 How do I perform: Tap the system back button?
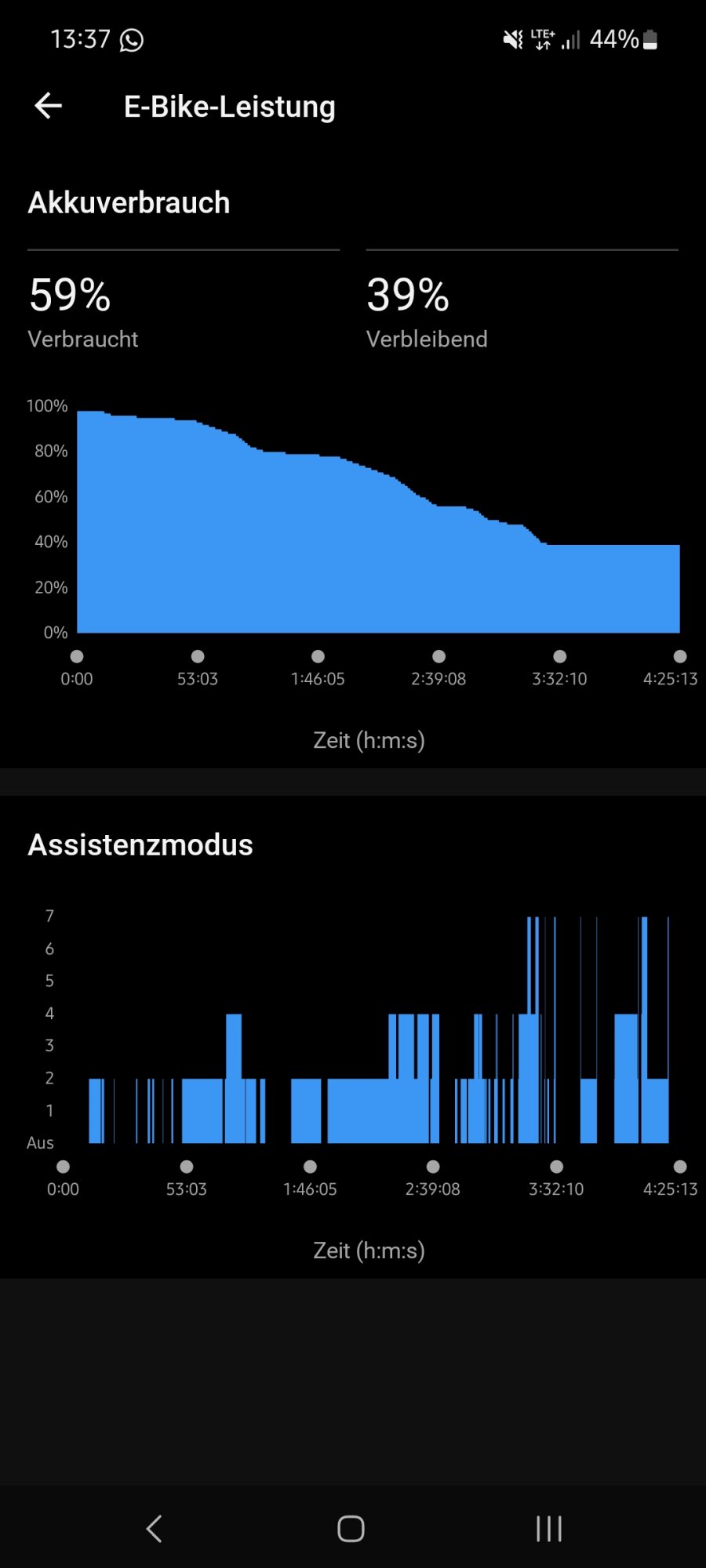click(155, 1528)
